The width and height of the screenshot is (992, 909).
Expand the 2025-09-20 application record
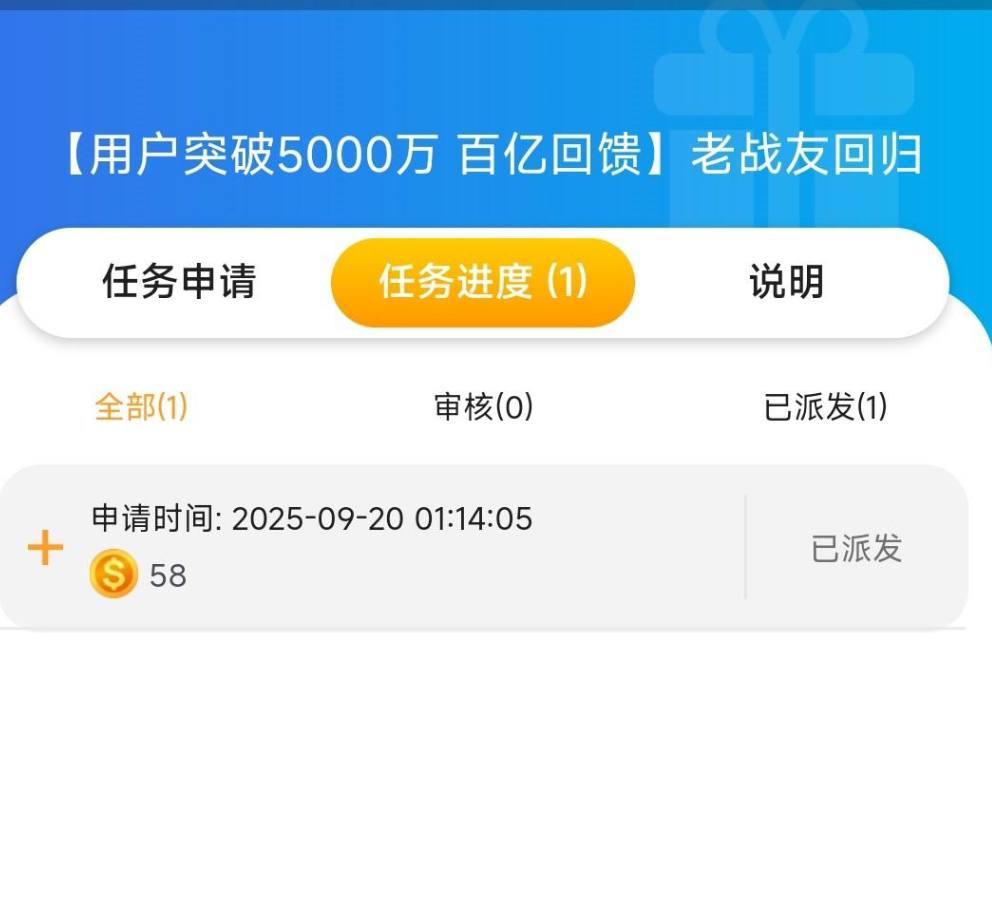45,548
